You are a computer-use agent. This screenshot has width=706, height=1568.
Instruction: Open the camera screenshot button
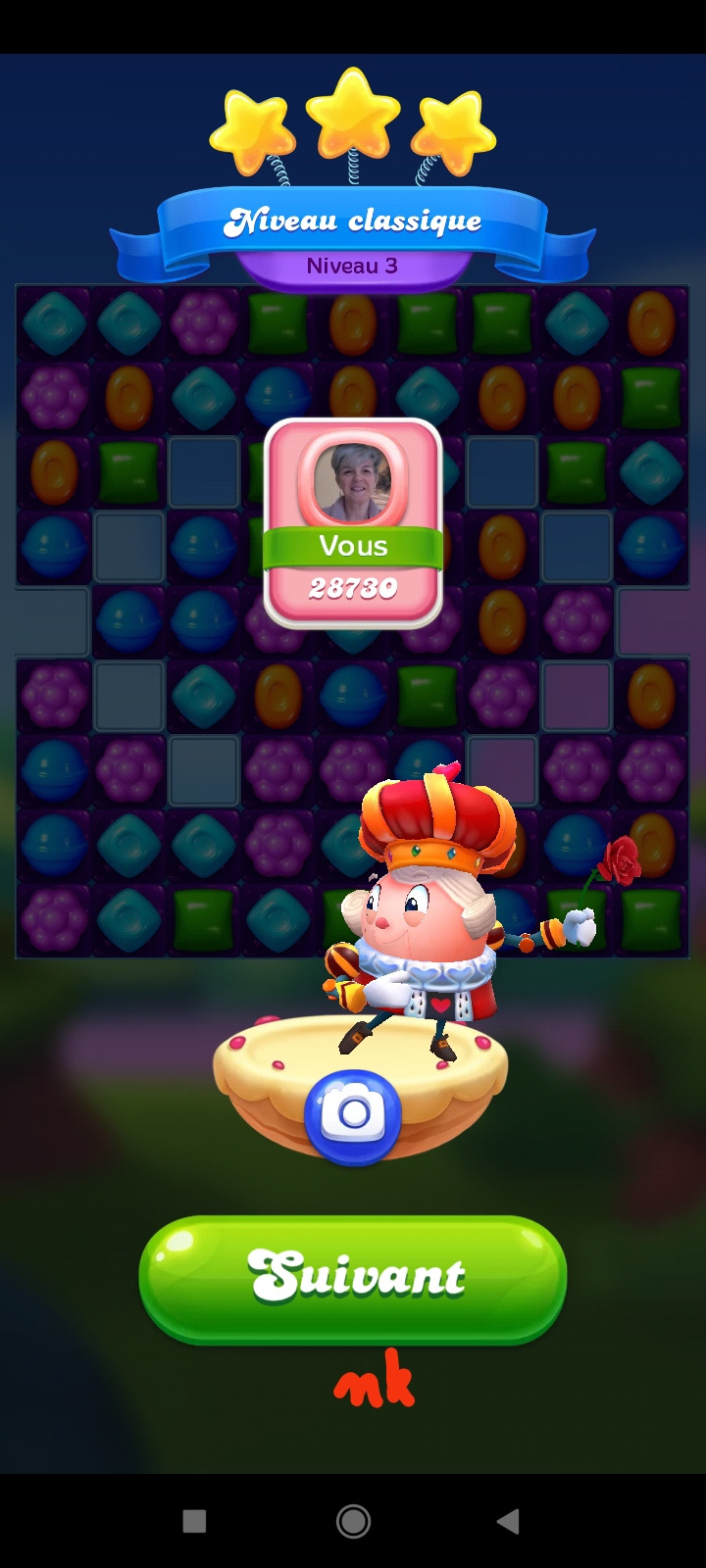[353, 1116]
